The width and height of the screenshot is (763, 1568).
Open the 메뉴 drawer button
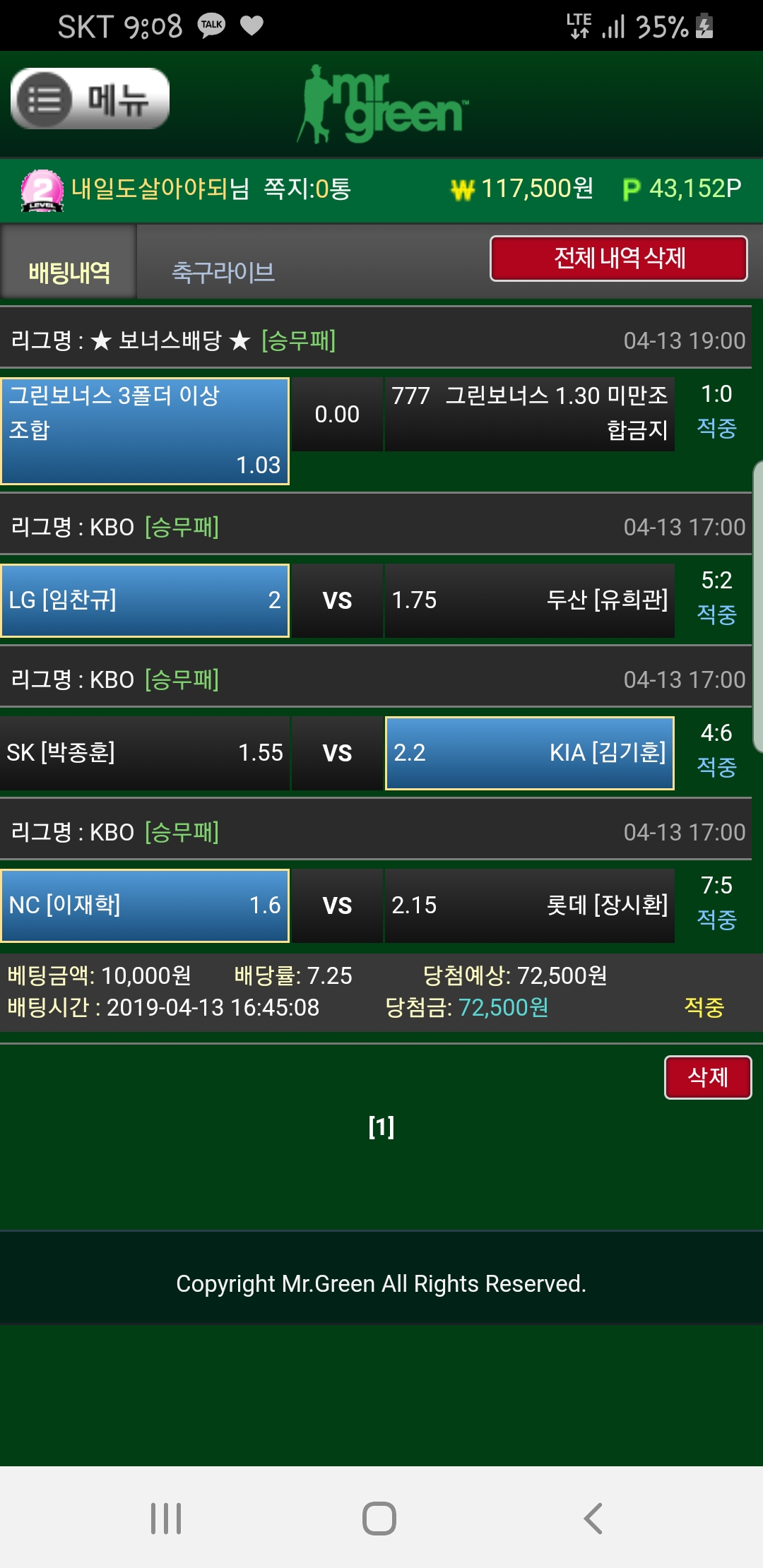(90, 99)
